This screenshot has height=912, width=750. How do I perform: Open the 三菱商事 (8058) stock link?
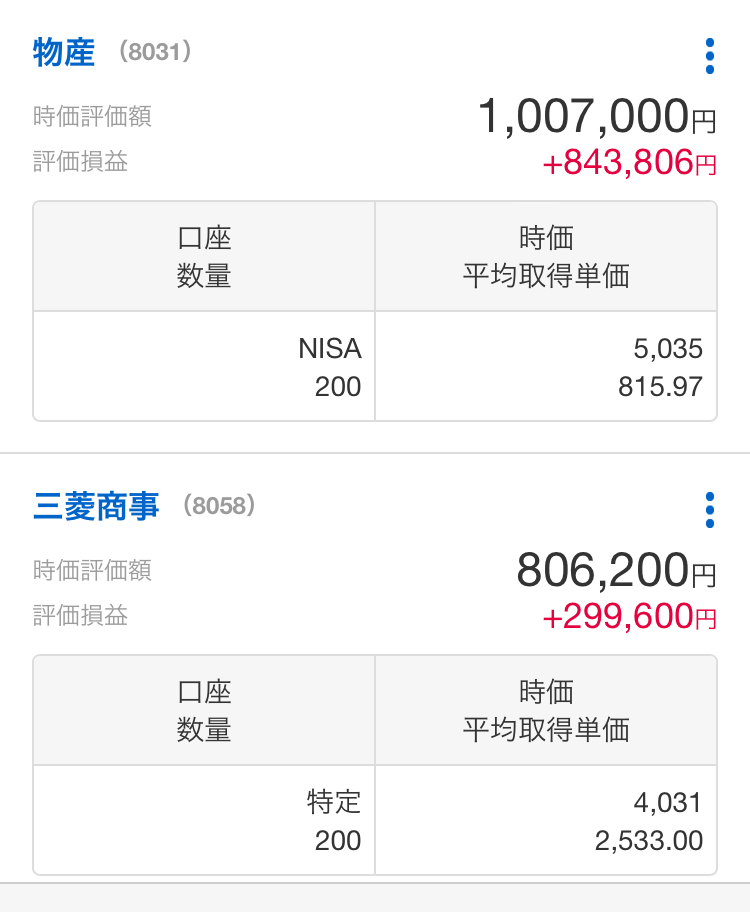[96, 506]
